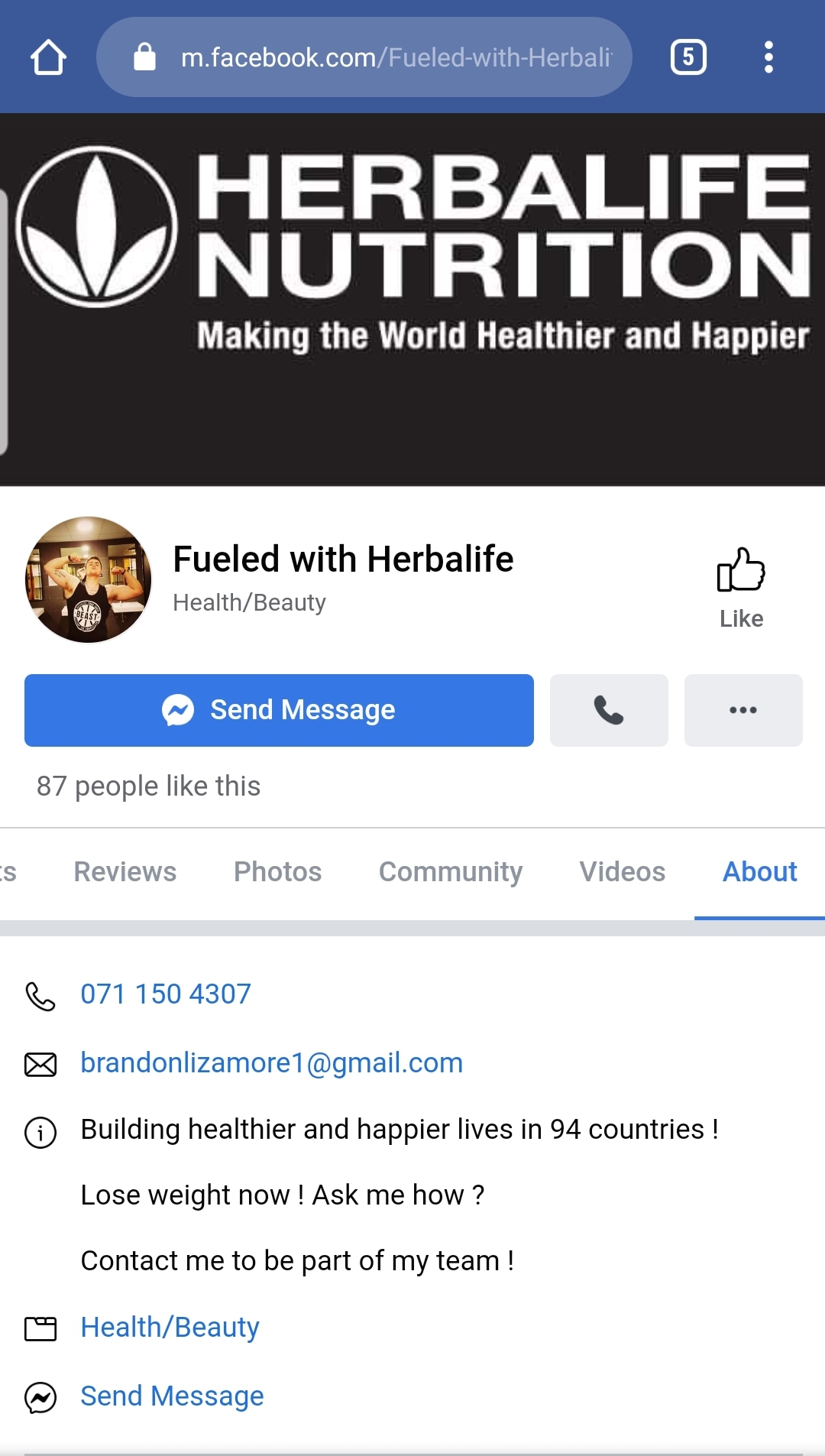Image resolution: width=825 pixels, height=1456 pixels.
Task: Tap the Send Message link in About
Action: [172, 1396]
